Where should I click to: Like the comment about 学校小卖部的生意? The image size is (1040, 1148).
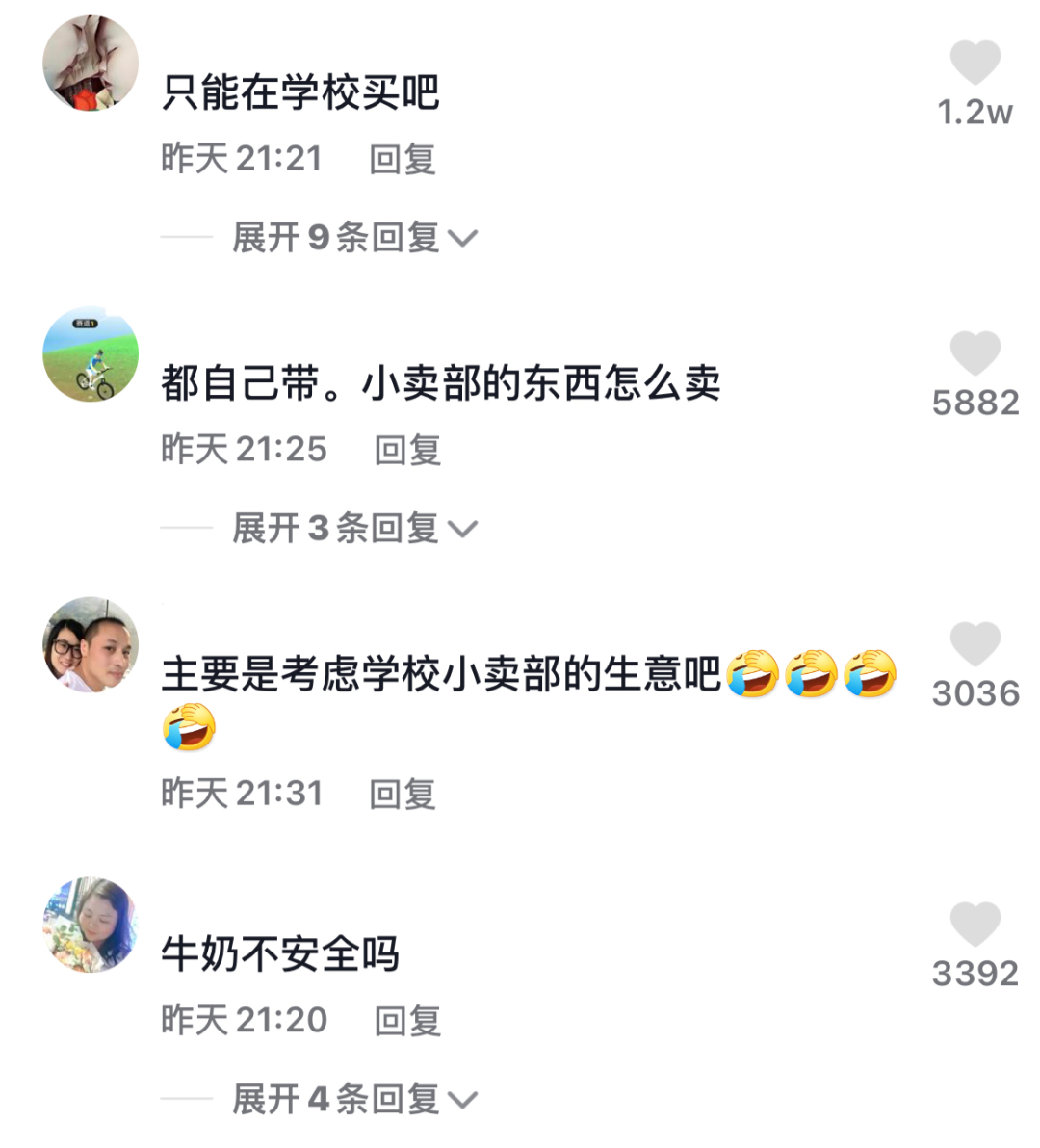(x=975, y=644)
